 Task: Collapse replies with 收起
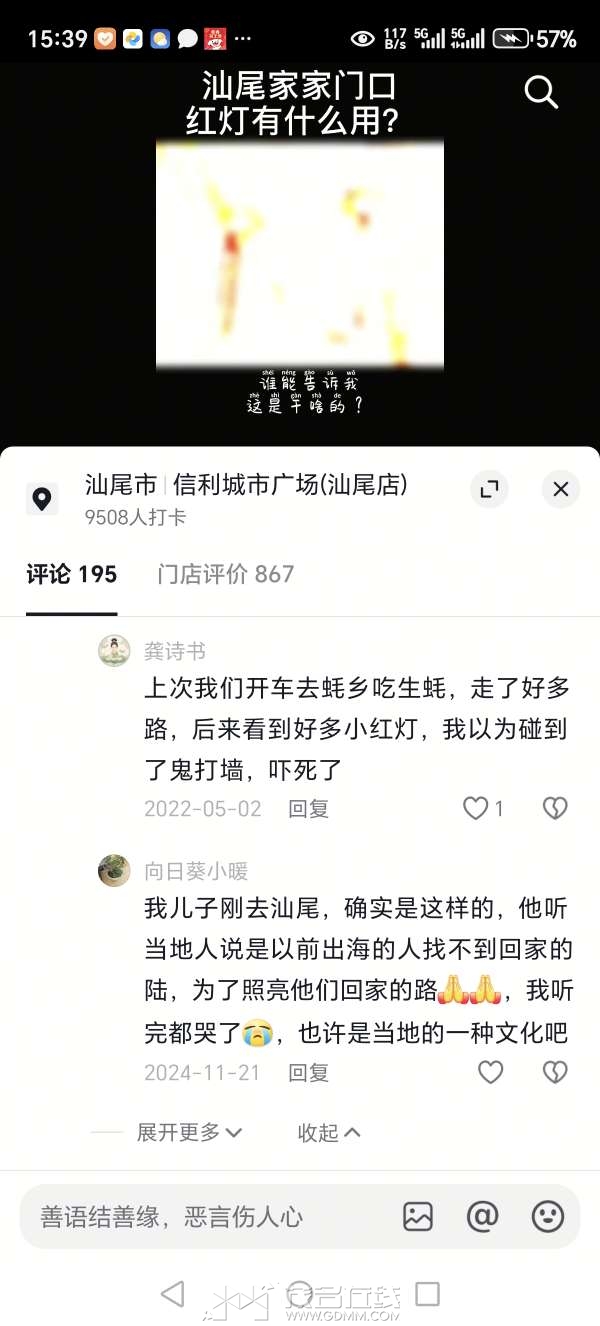pos(328,1132)
